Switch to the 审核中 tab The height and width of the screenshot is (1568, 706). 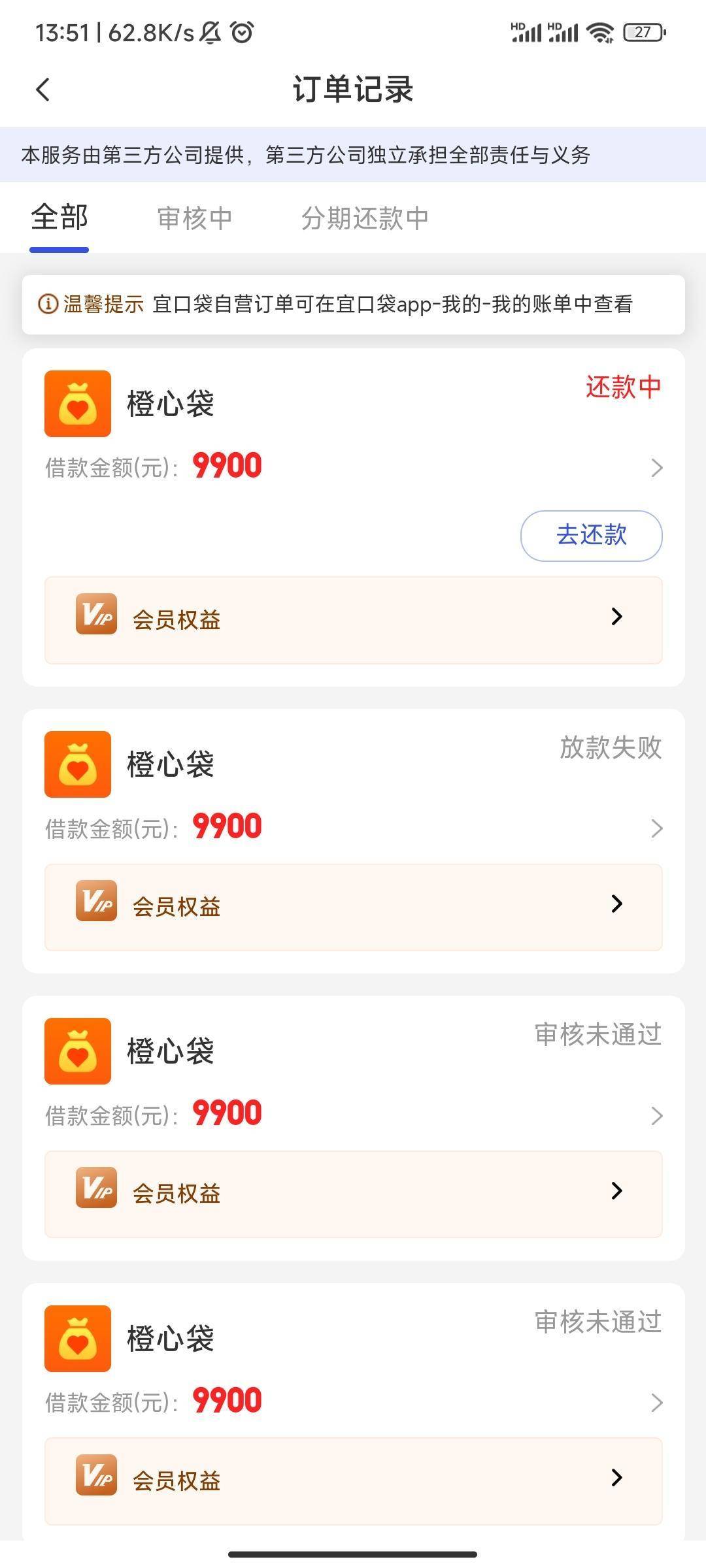(x=195, y=218)
